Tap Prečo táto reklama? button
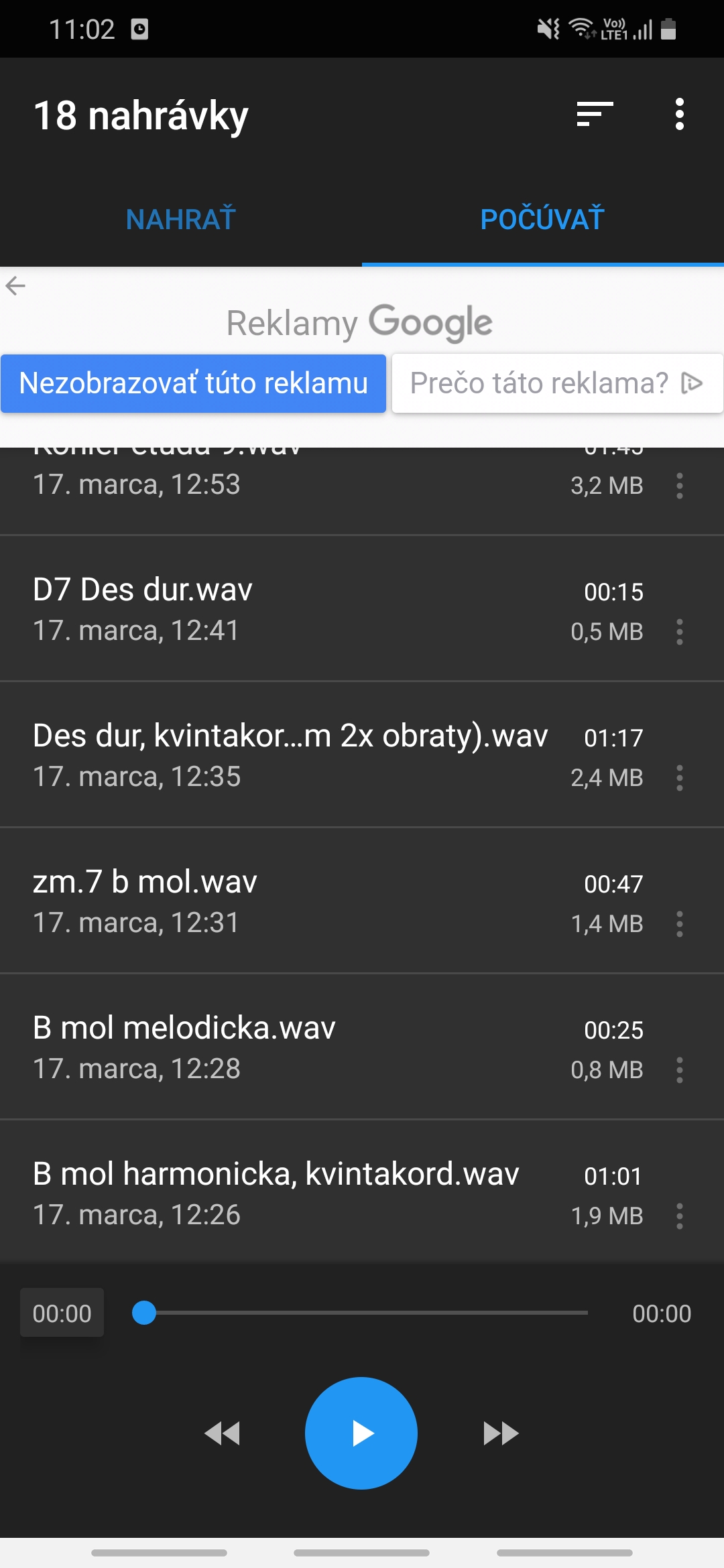This screenshot has width=724, height=1568. pyautogui.click(x=557, y=383)
